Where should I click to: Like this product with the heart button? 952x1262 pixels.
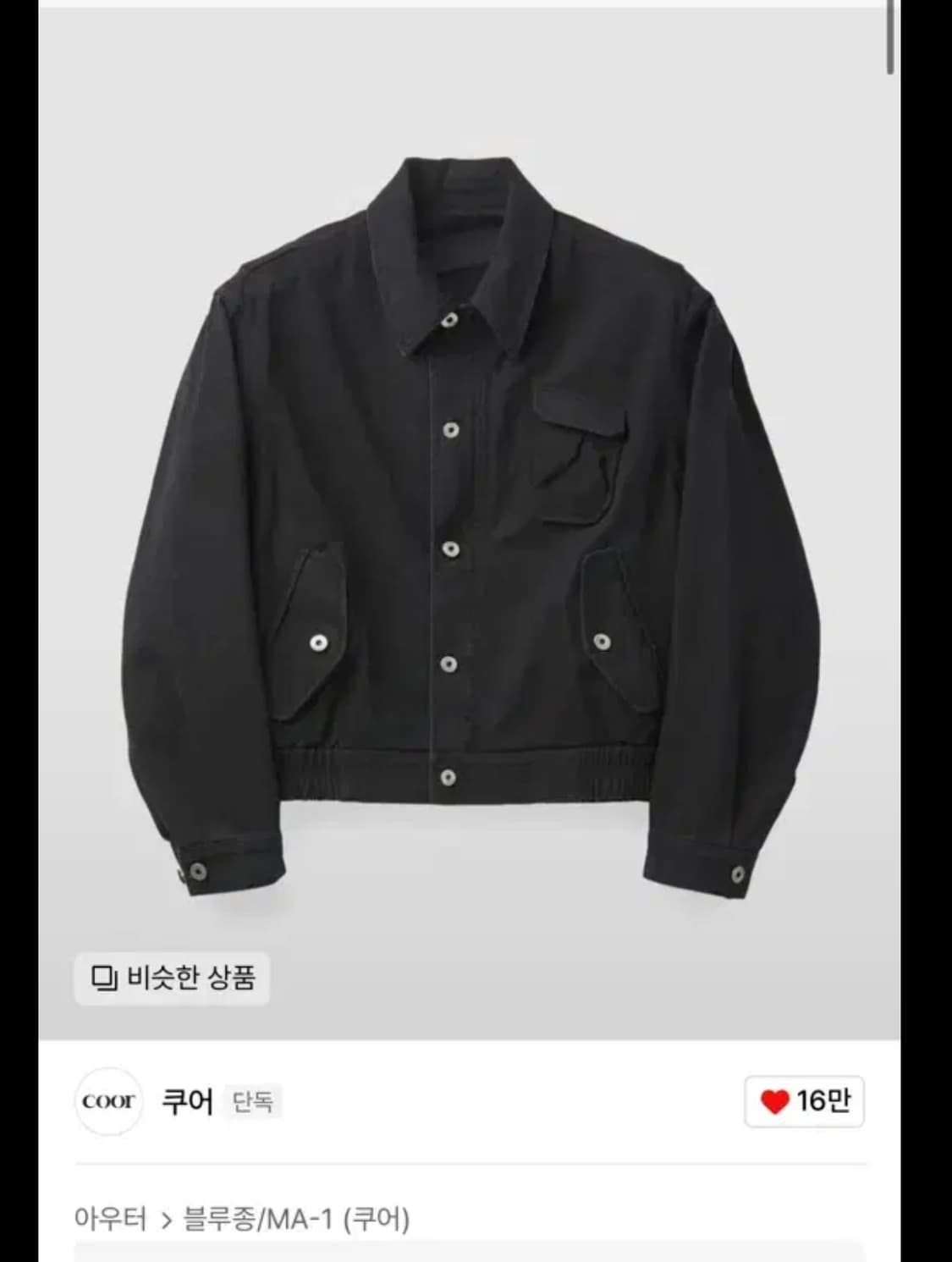[x=804, y=1101]
